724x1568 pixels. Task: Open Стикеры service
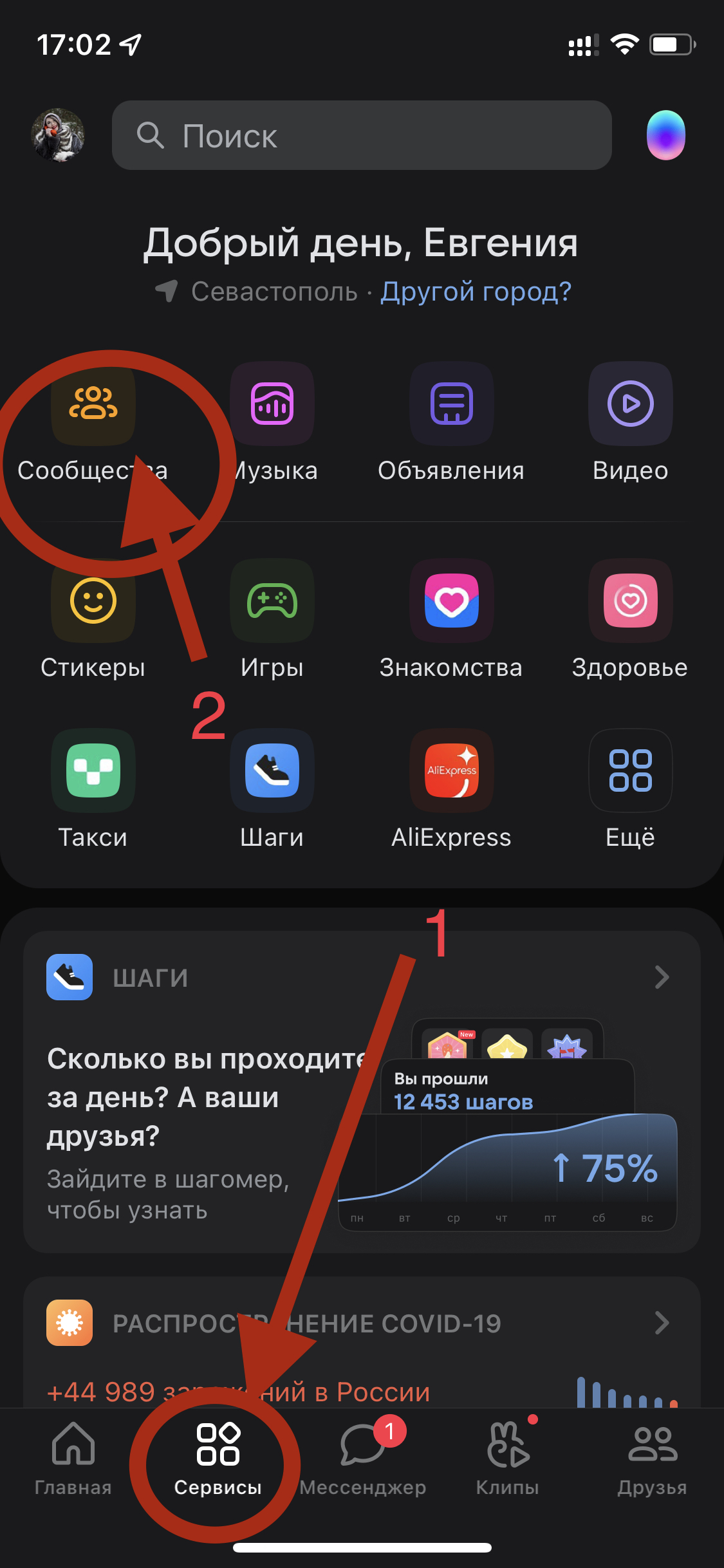point(93,601)
